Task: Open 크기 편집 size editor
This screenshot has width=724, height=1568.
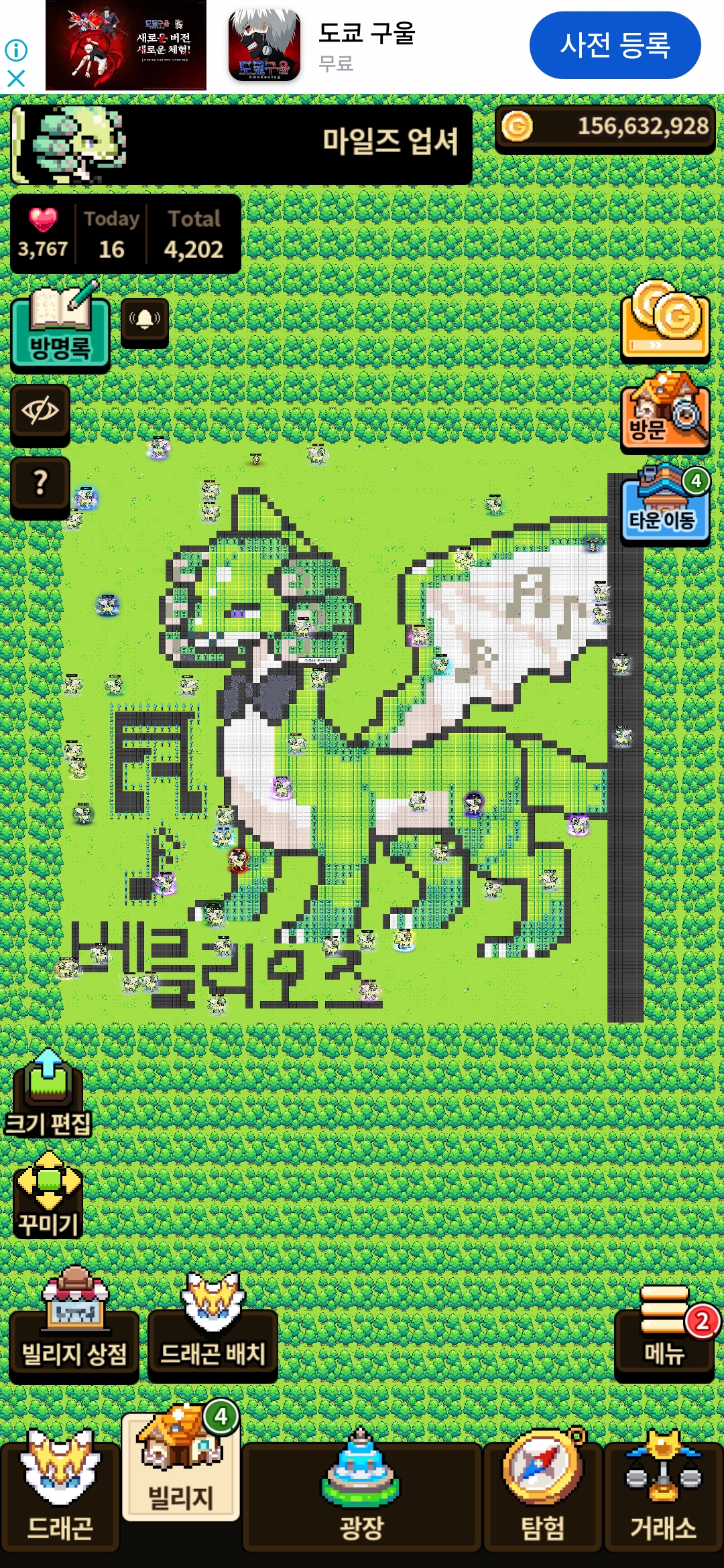Action: (48, 1094)
